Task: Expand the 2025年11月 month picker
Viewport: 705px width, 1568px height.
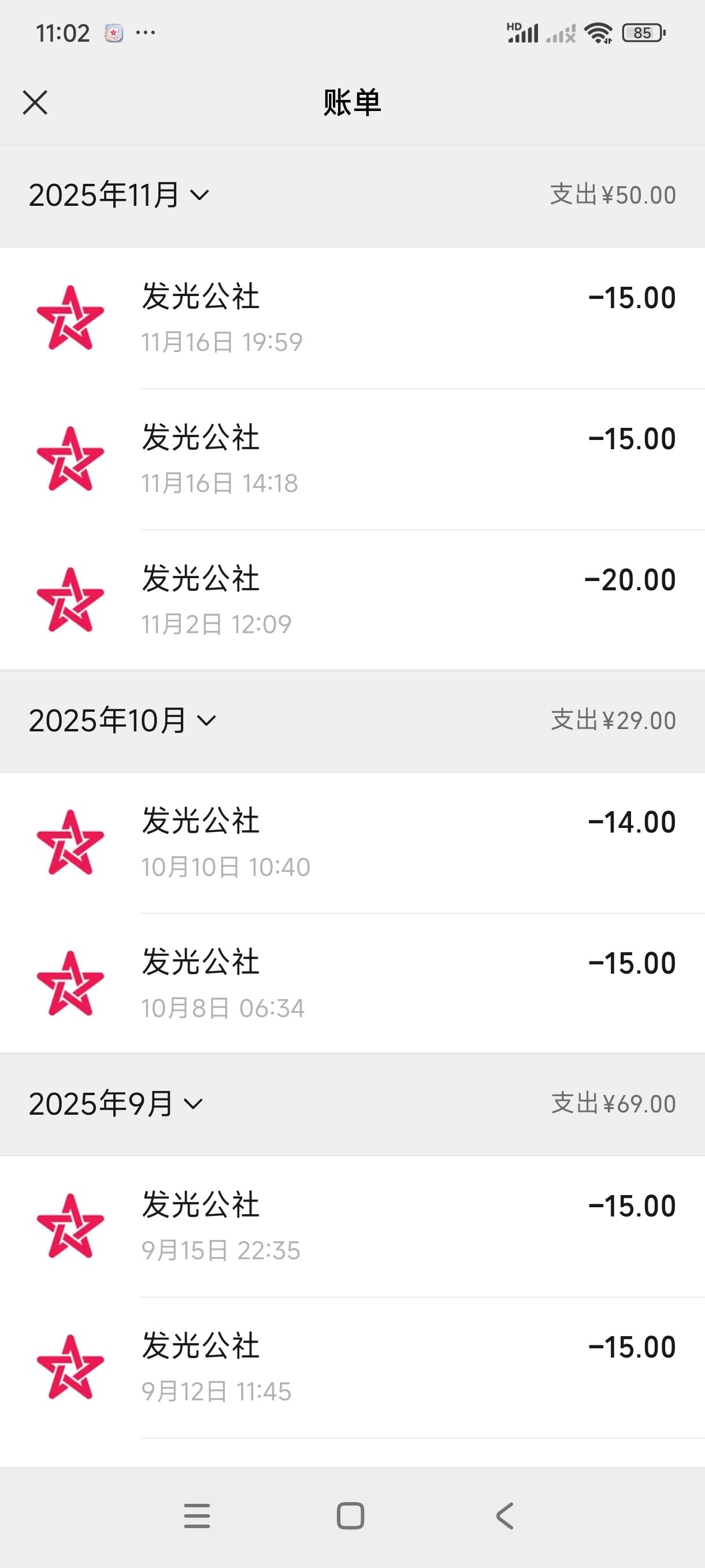Action: [x=119, y=195]
